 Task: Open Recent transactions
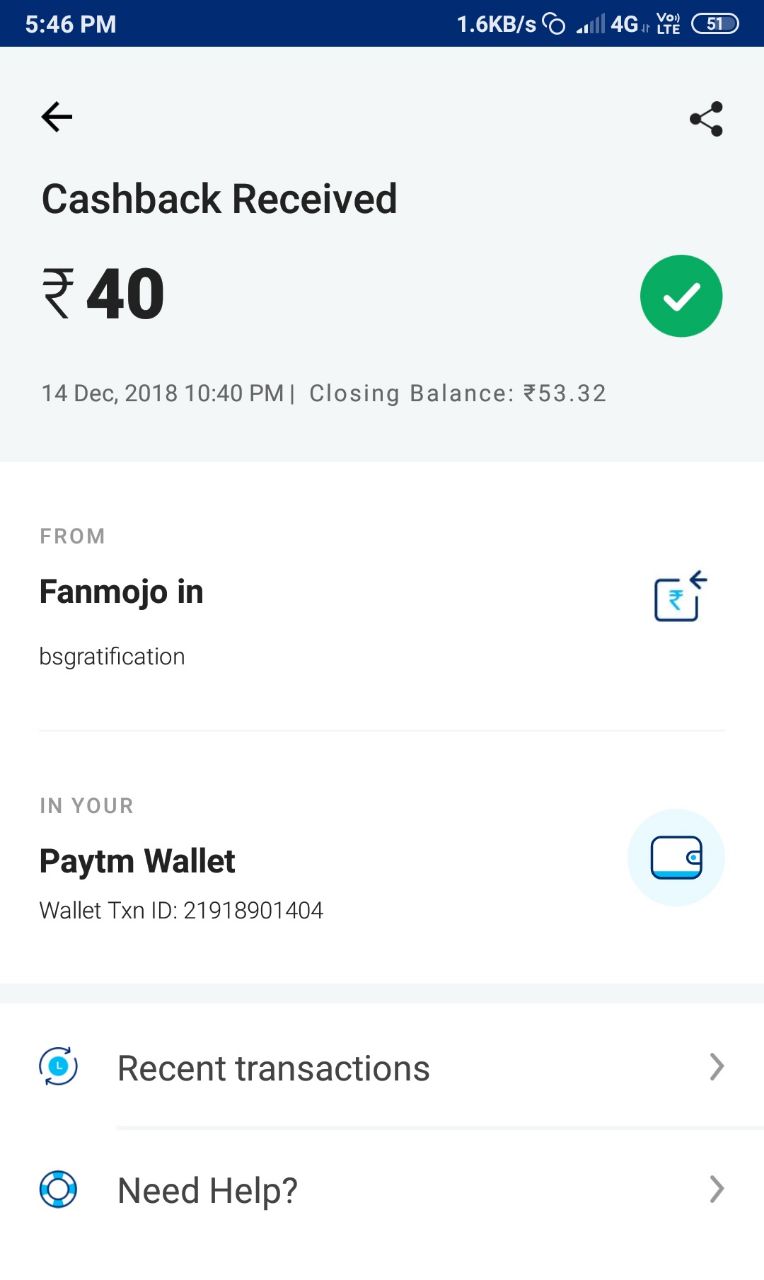coord(380,1068)
